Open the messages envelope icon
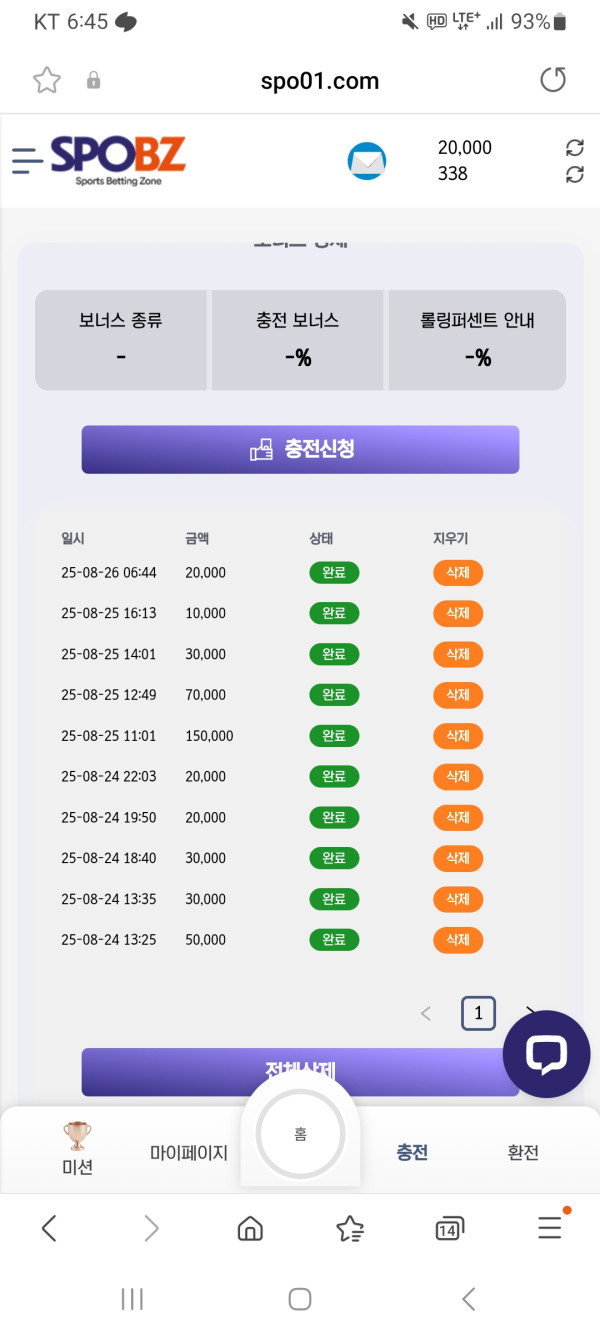600x1333 pixels. tap(367, 161)
